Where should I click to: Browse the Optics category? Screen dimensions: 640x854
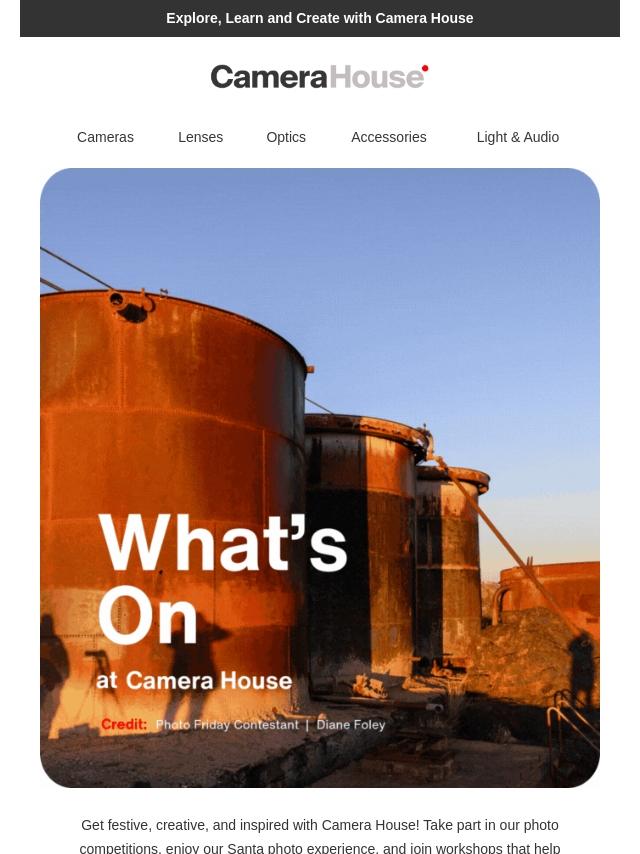coord(286,137)
